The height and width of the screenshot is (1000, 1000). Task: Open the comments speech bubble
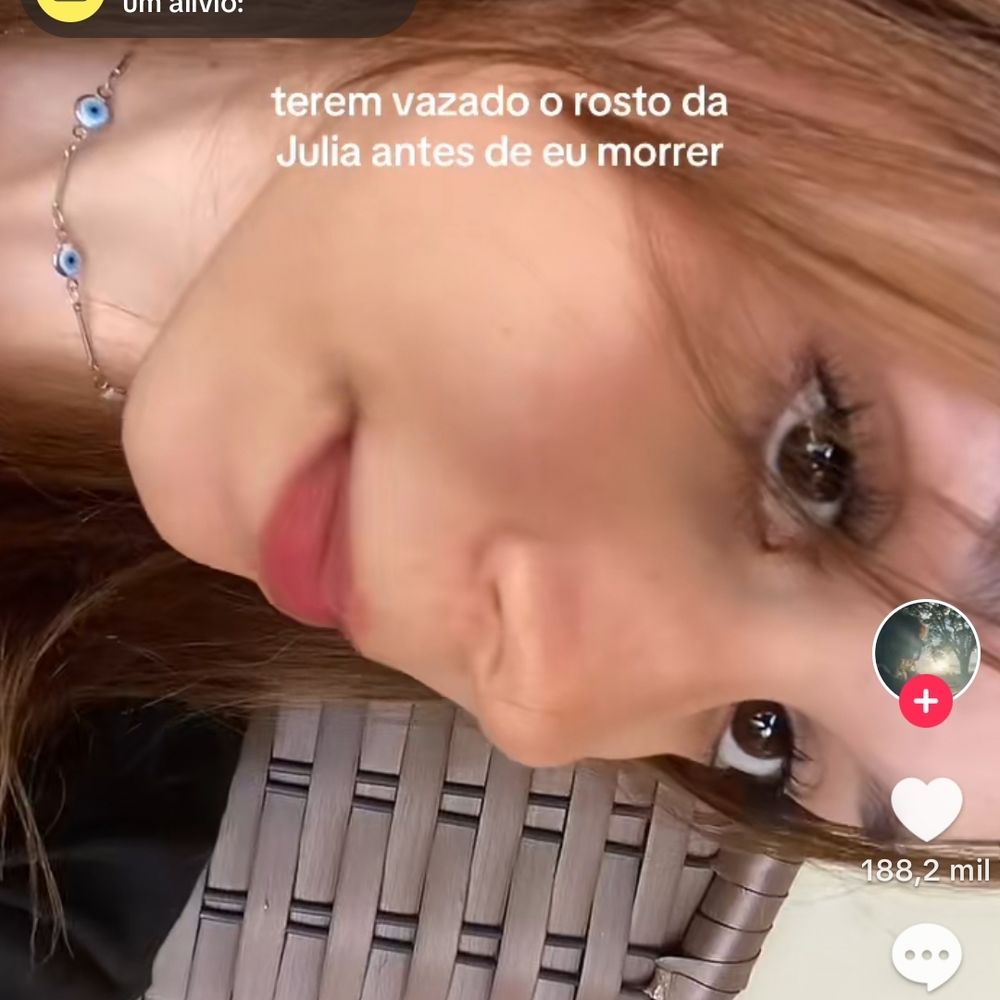(926, 956)
